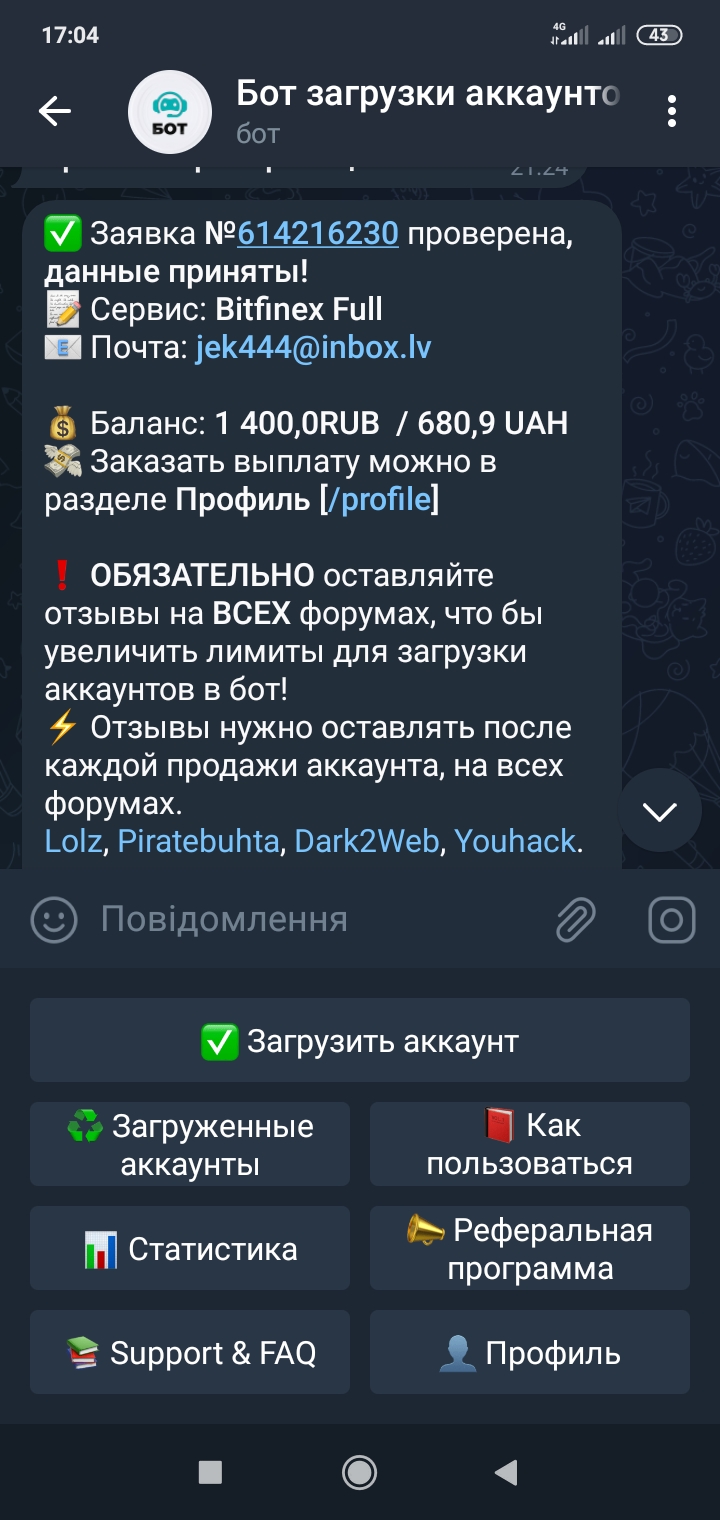Open the Профиль keyboard button

(x=530, y=1353)
